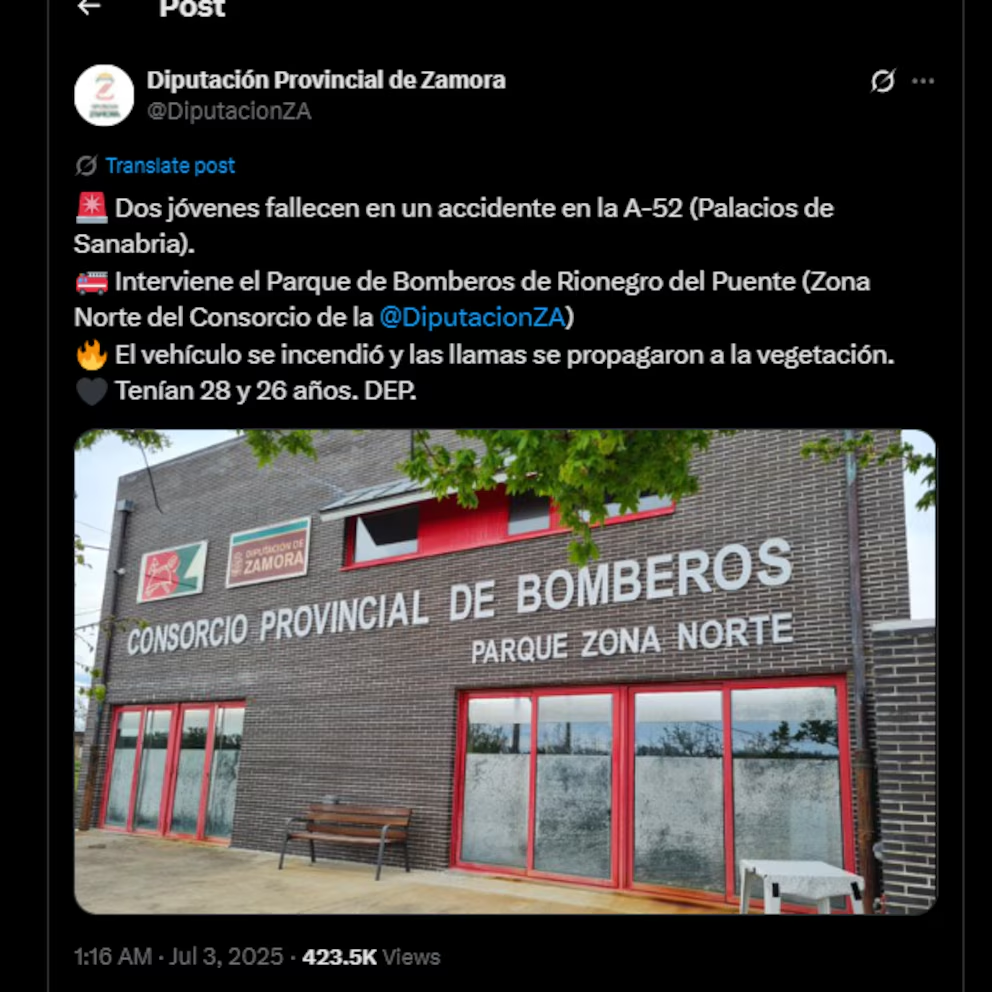Open the Grok icon on the post
This screenshot has width=992, height=992.
click(x=882, y=81)
